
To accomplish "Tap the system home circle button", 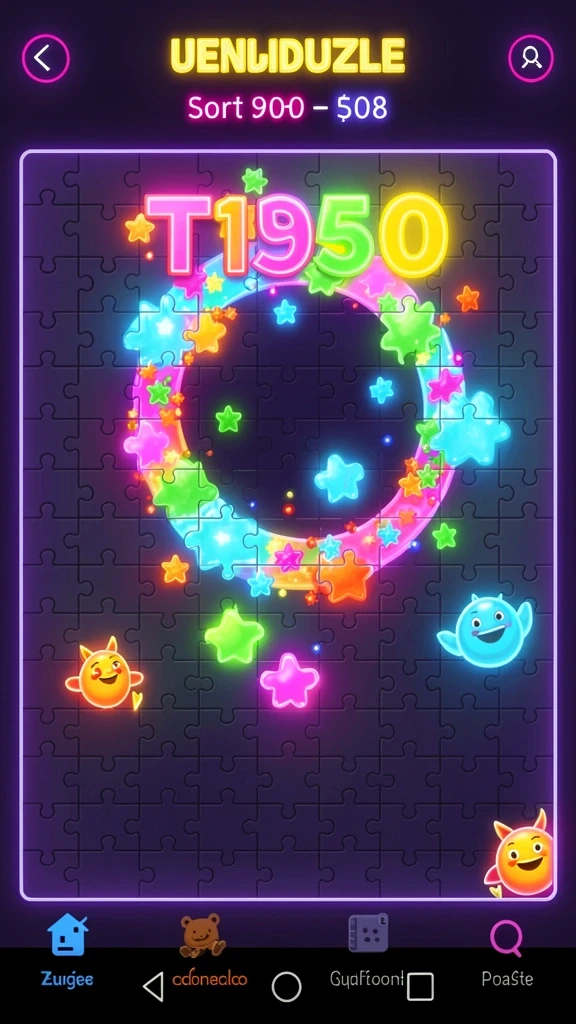I will (287, 987).
